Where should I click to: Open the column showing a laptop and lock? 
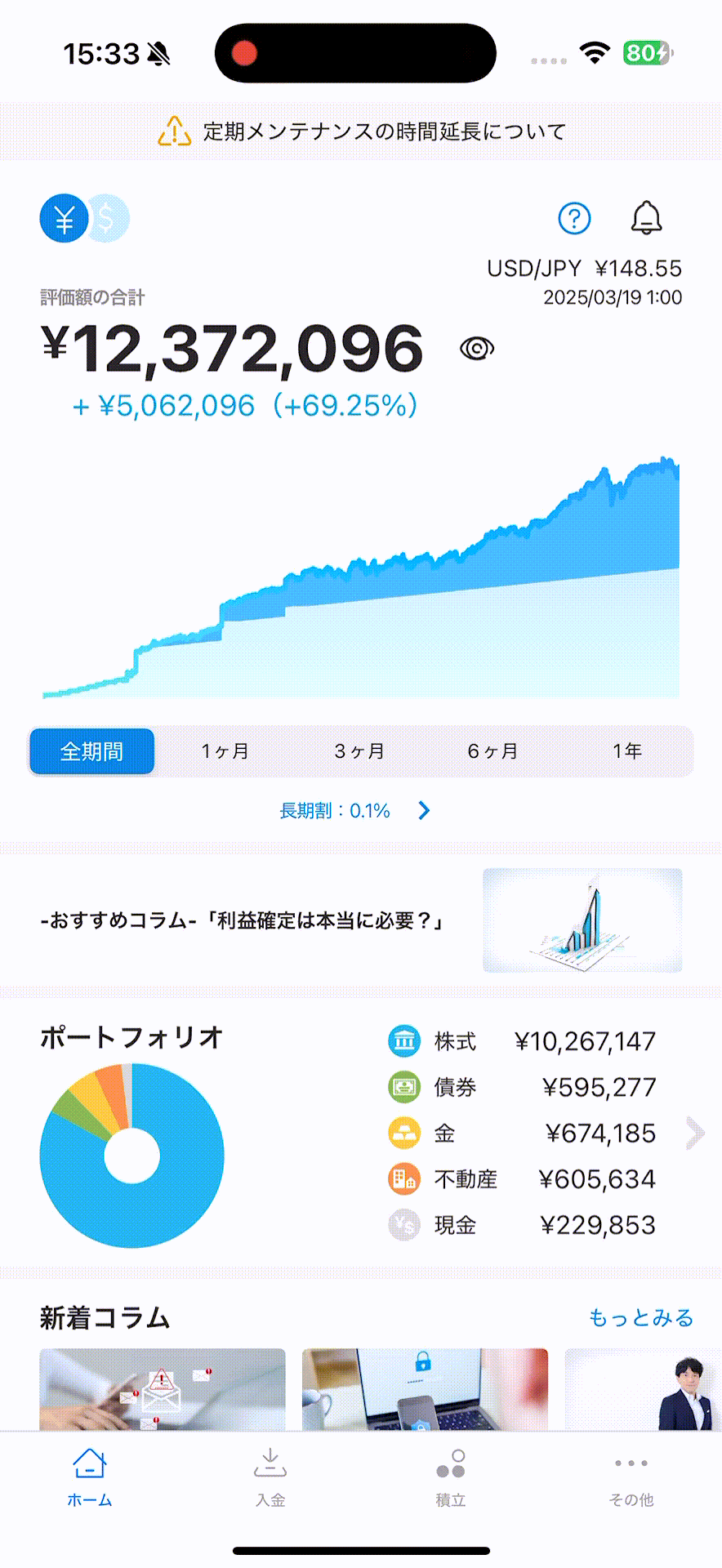[425, 1389]
